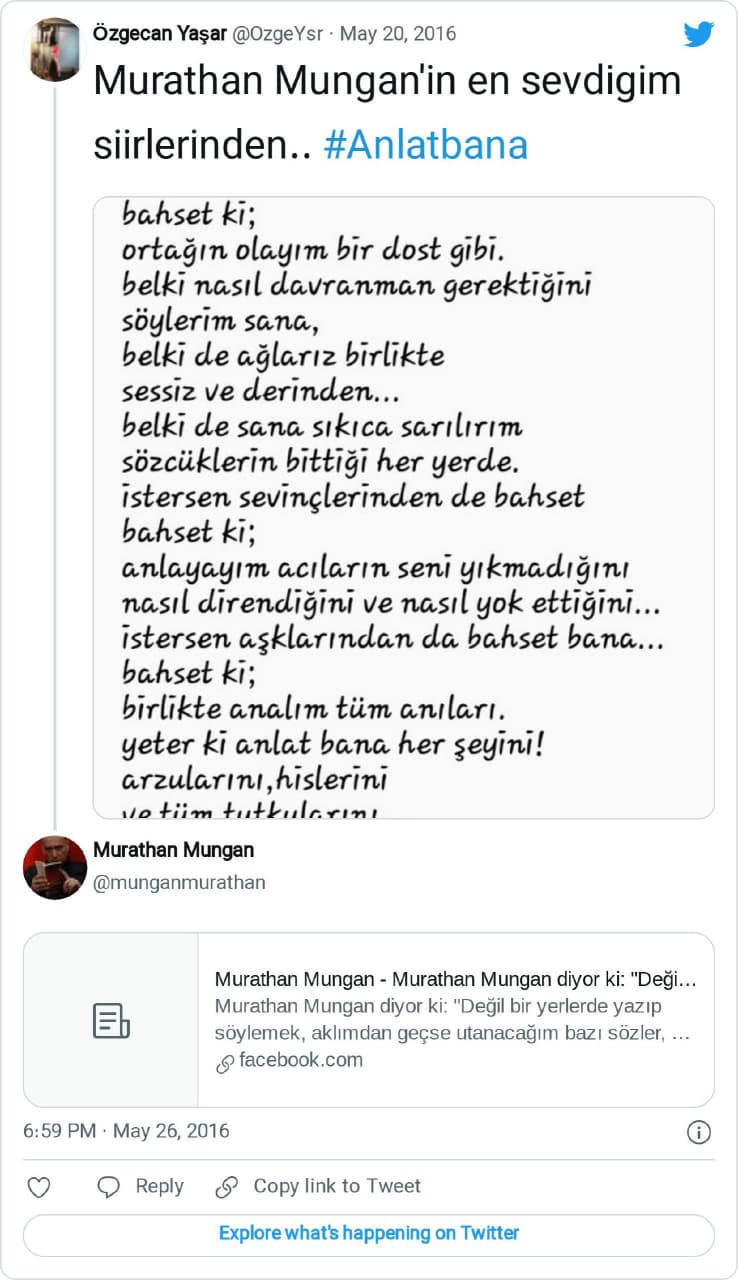Reply to Murathan Mungan's tweet
Screen dimensions: 738x1280
(x=141, y=1187)
